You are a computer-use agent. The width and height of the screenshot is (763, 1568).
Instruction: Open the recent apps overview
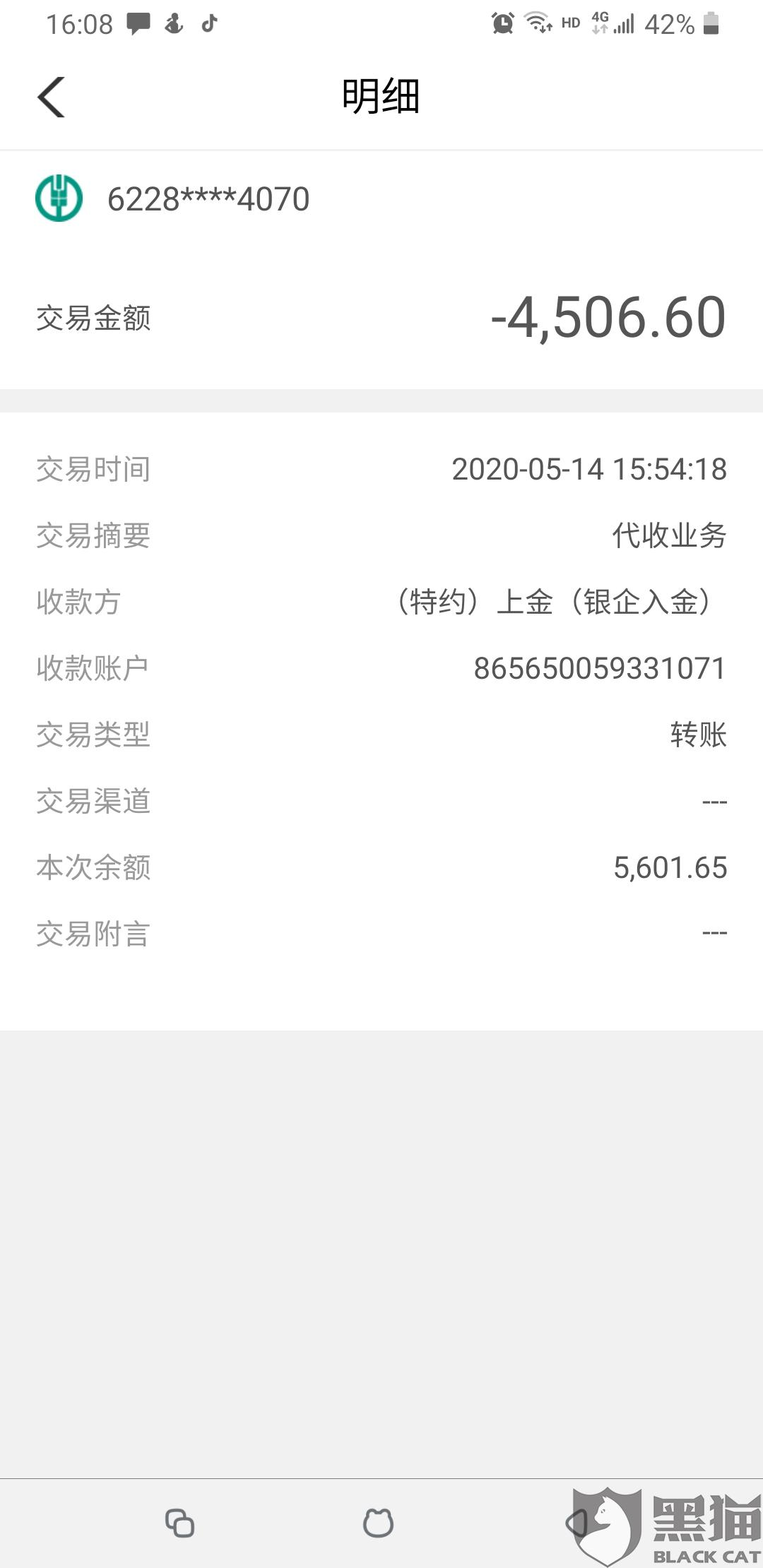(x=179, y=1522)
